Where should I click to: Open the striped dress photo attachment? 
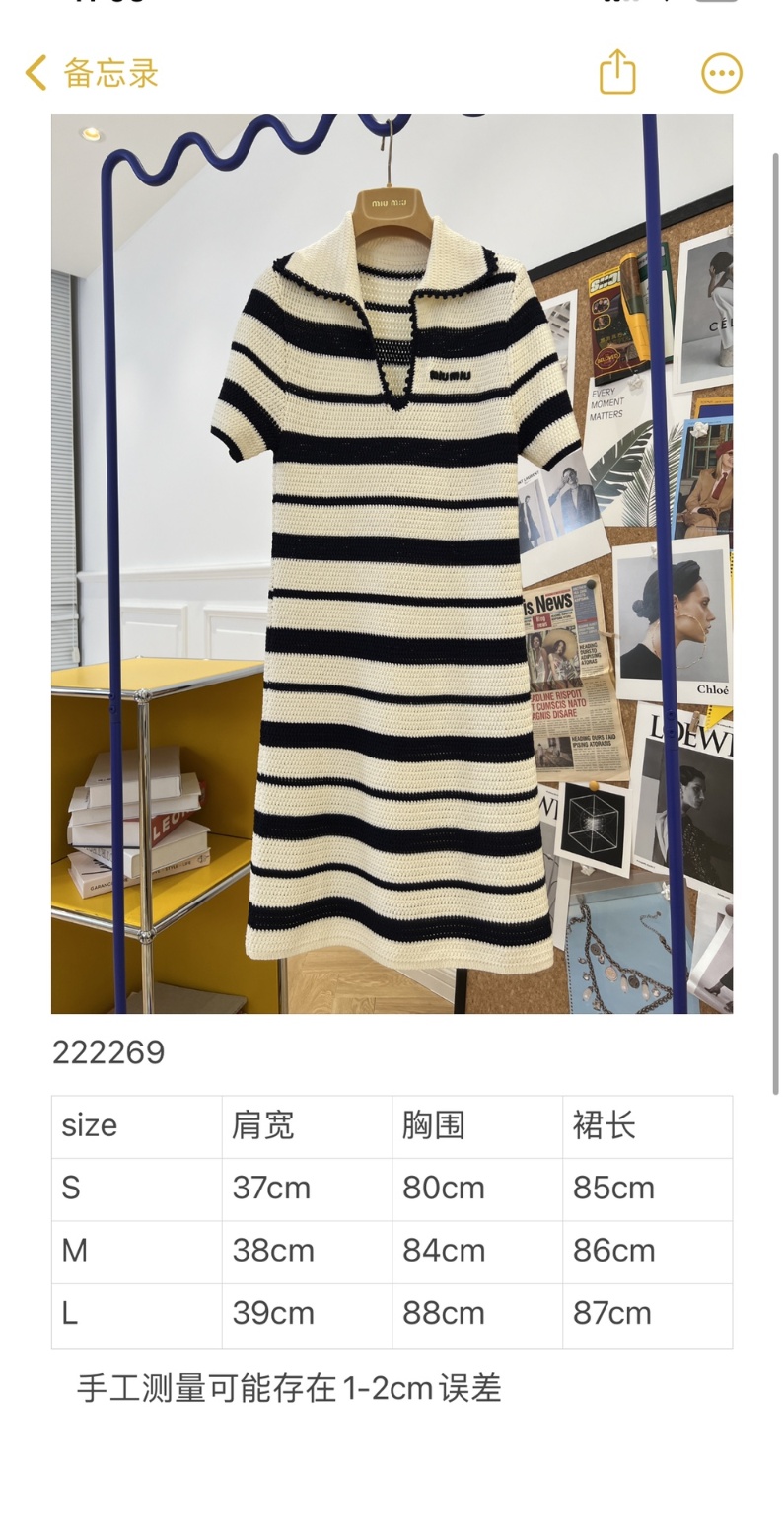click(x=392, y=563)
